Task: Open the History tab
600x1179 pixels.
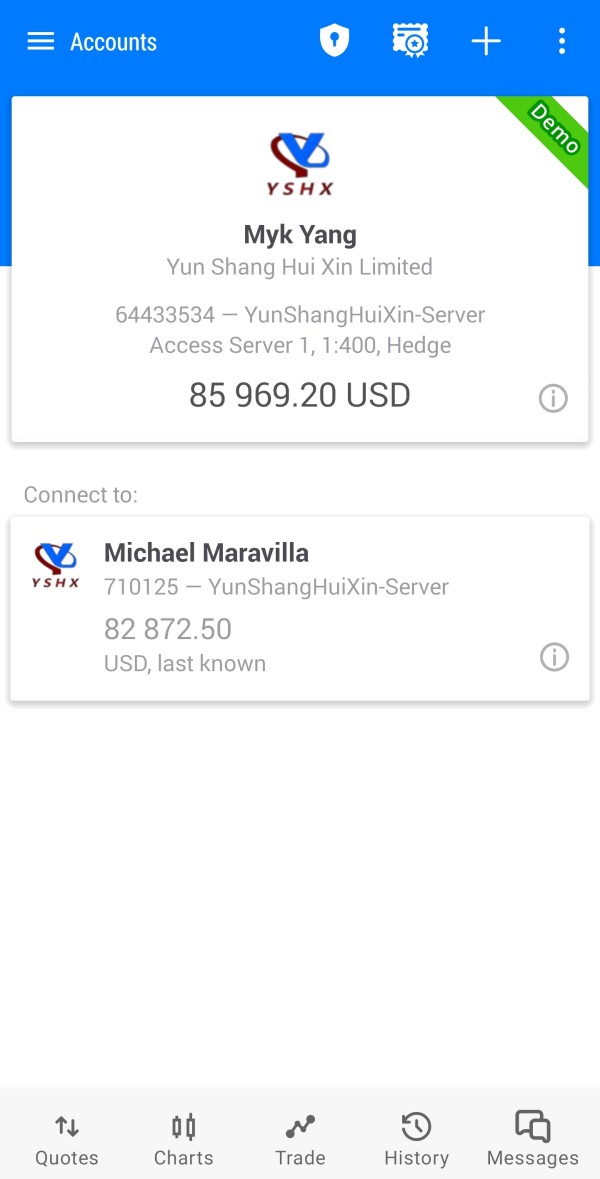Action: tap(417, 1139)
